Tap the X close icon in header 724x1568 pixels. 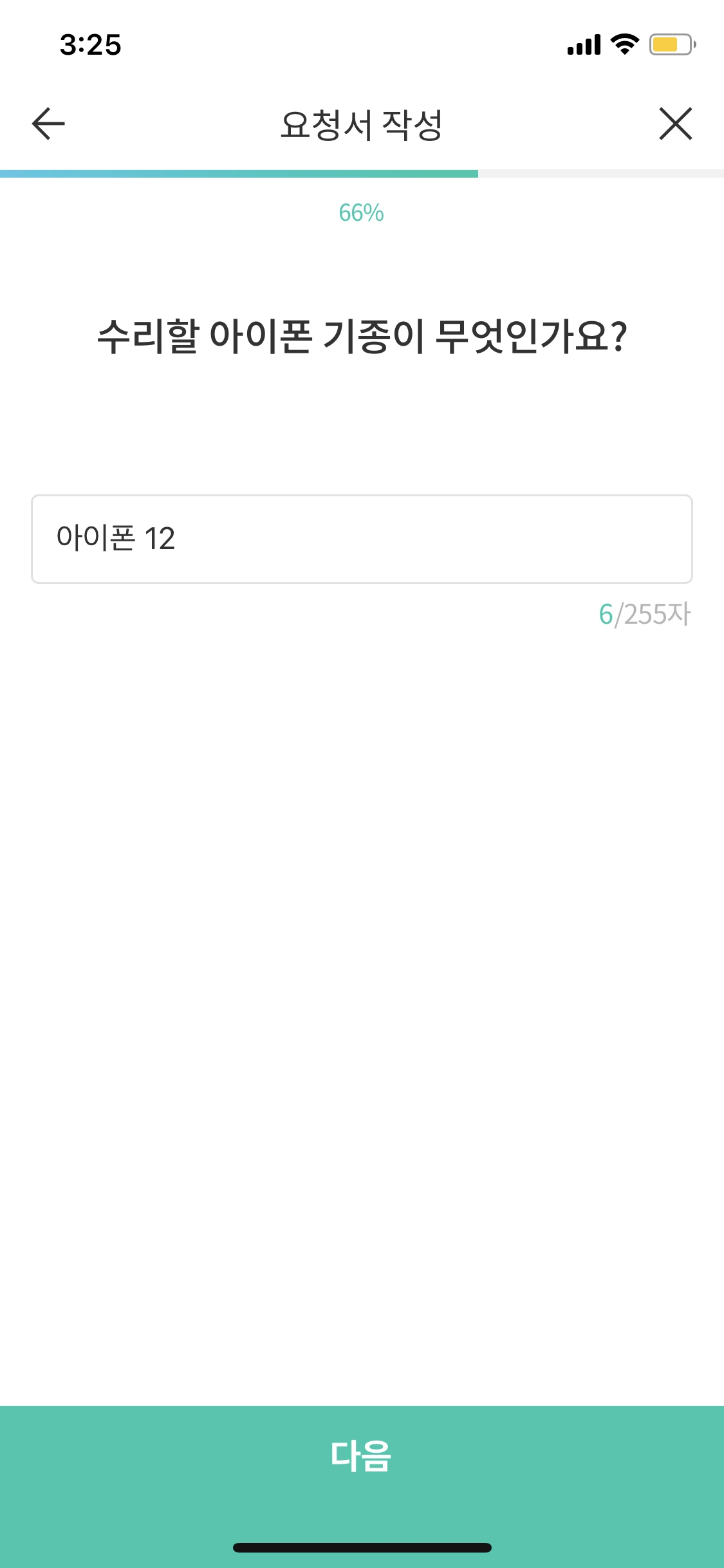pos(676,124)
